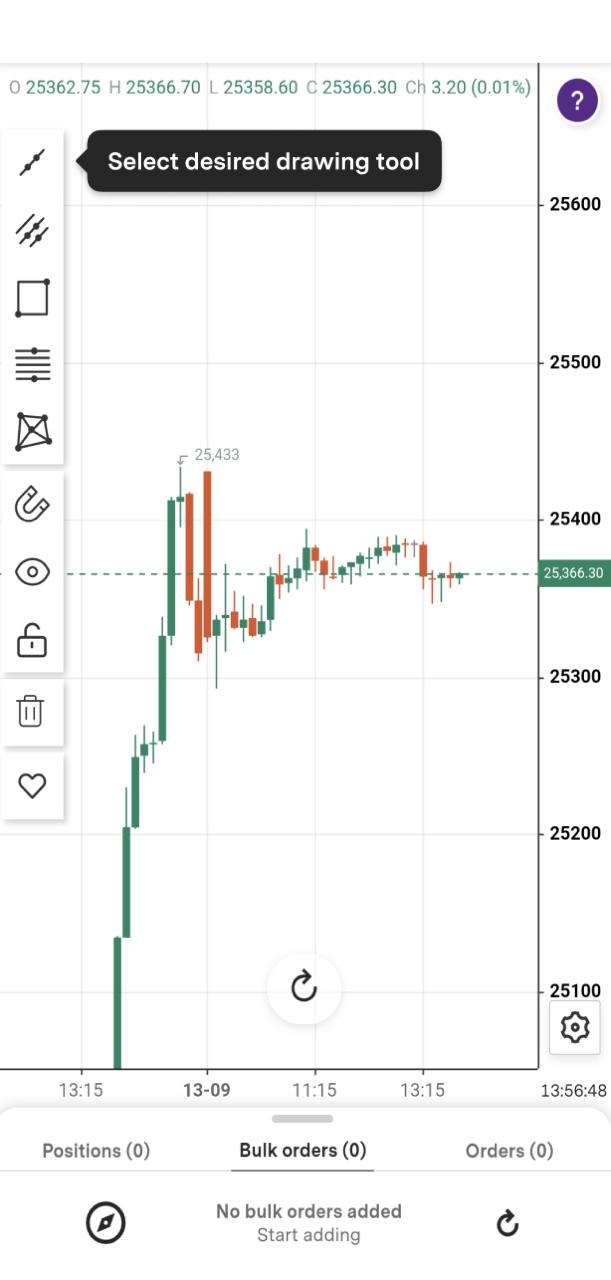
Task: Delete drawings with the trash icon
Action: [32, 712]
